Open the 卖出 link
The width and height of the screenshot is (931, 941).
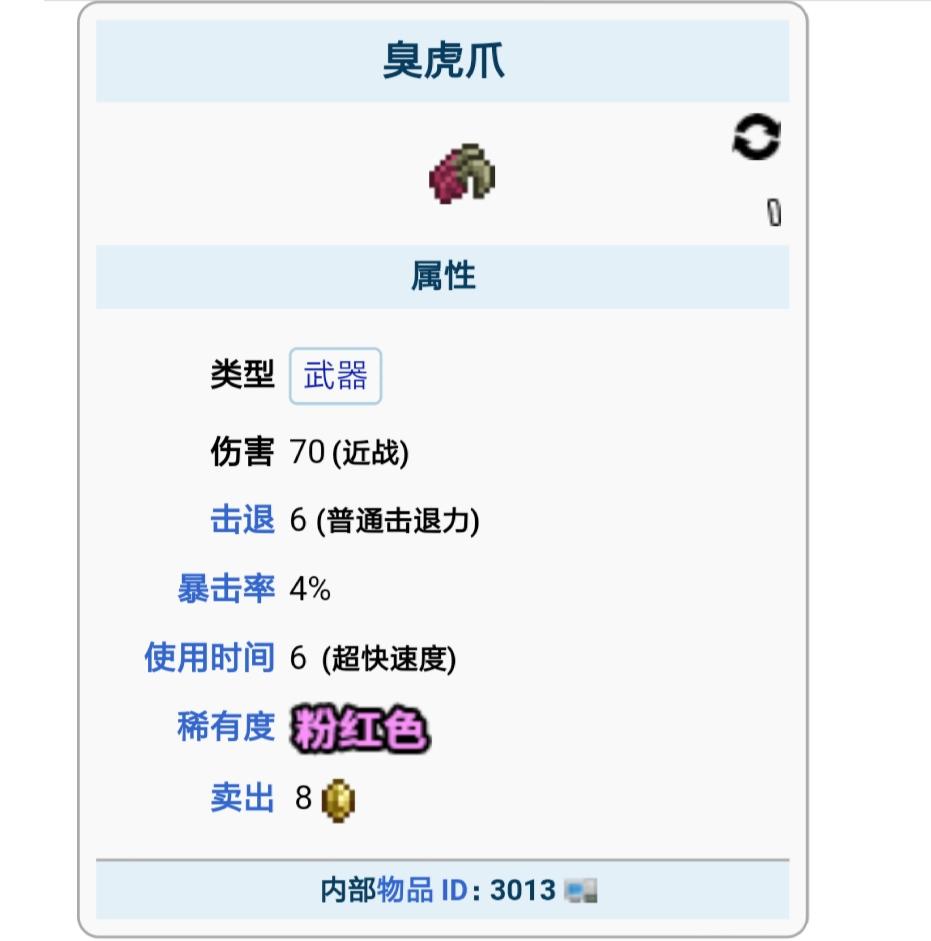pyautogui.click(x=242, y=798)
